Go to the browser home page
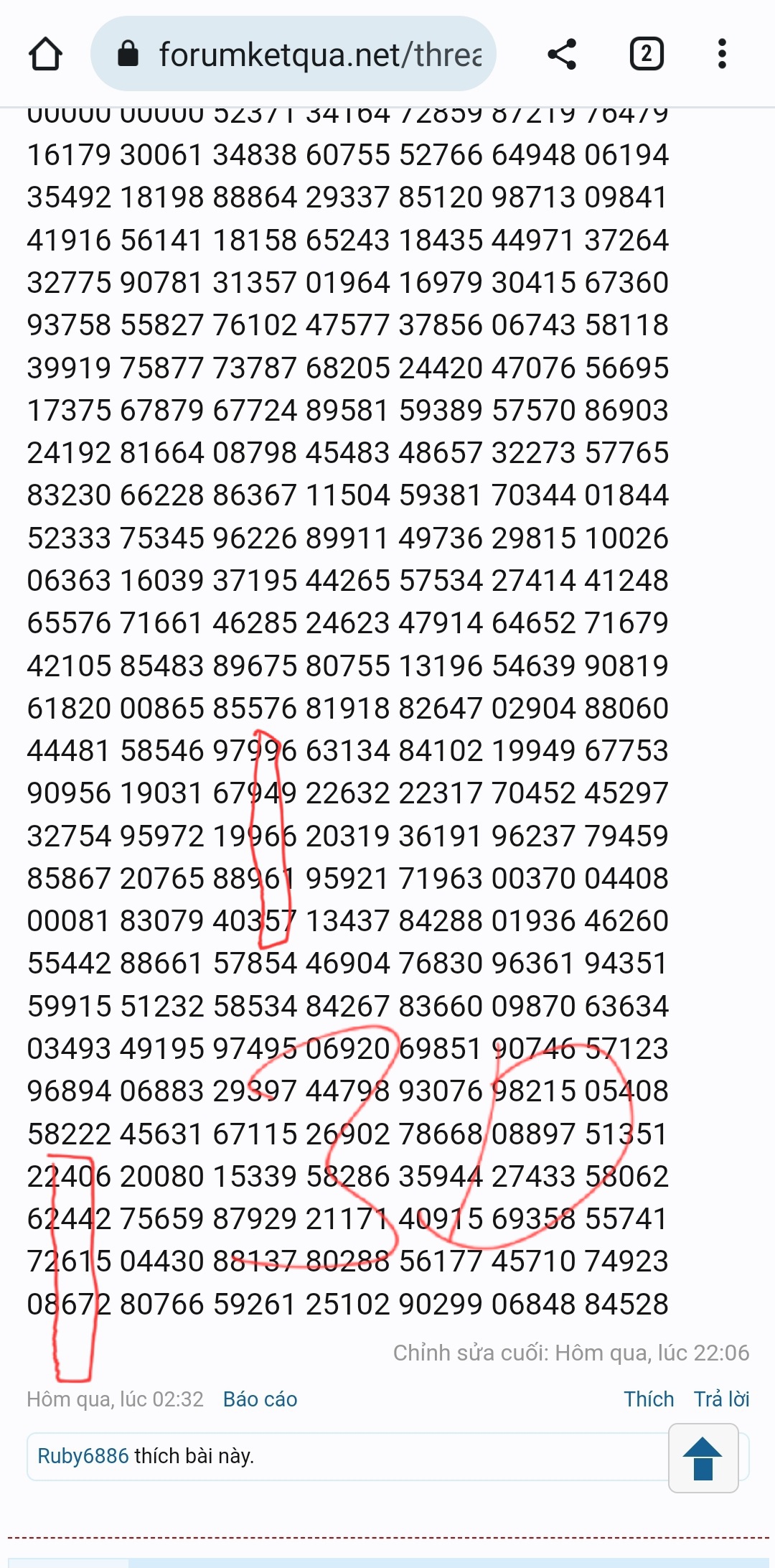Image resolution: width=775 pixels, height=1568 pixels. (45, 54)
